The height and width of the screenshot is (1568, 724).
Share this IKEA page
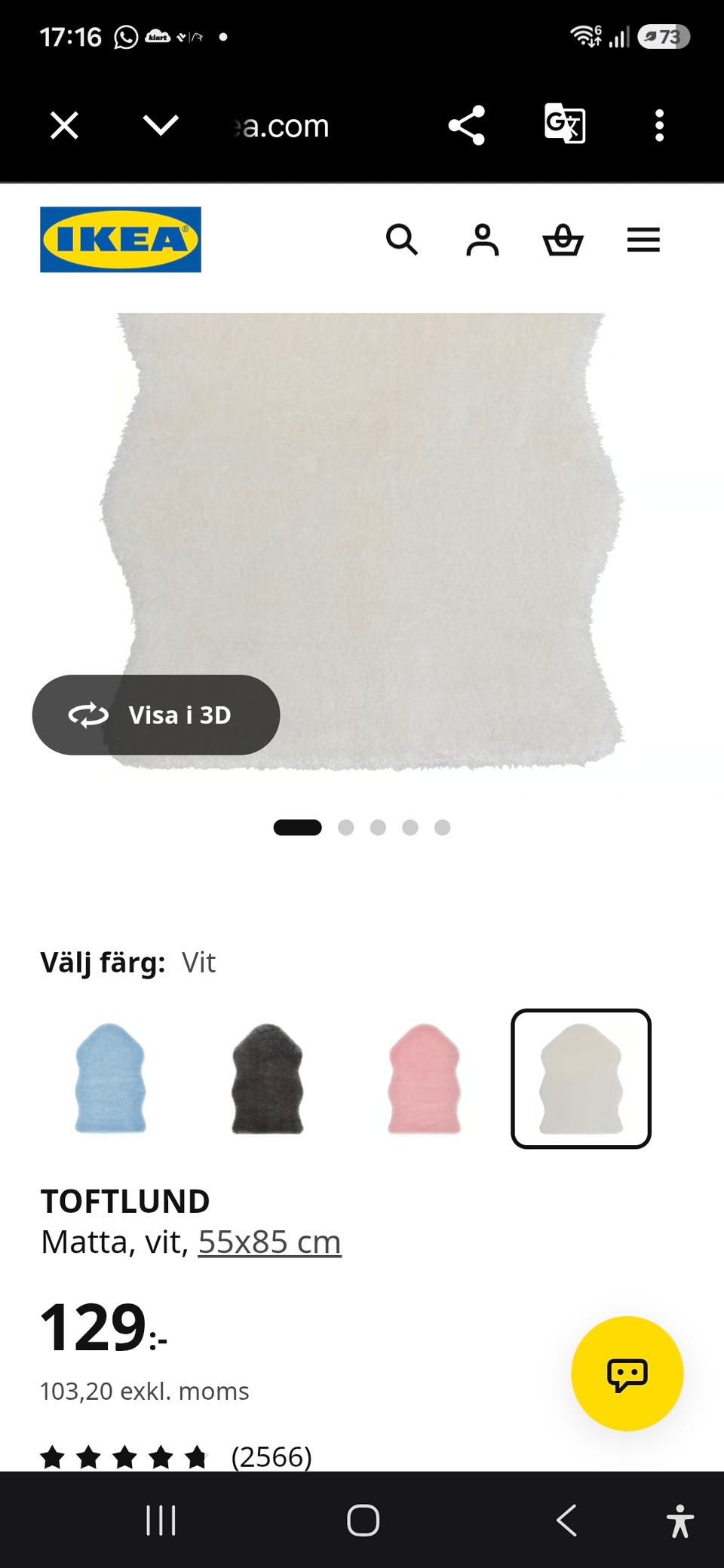[467, 125]
